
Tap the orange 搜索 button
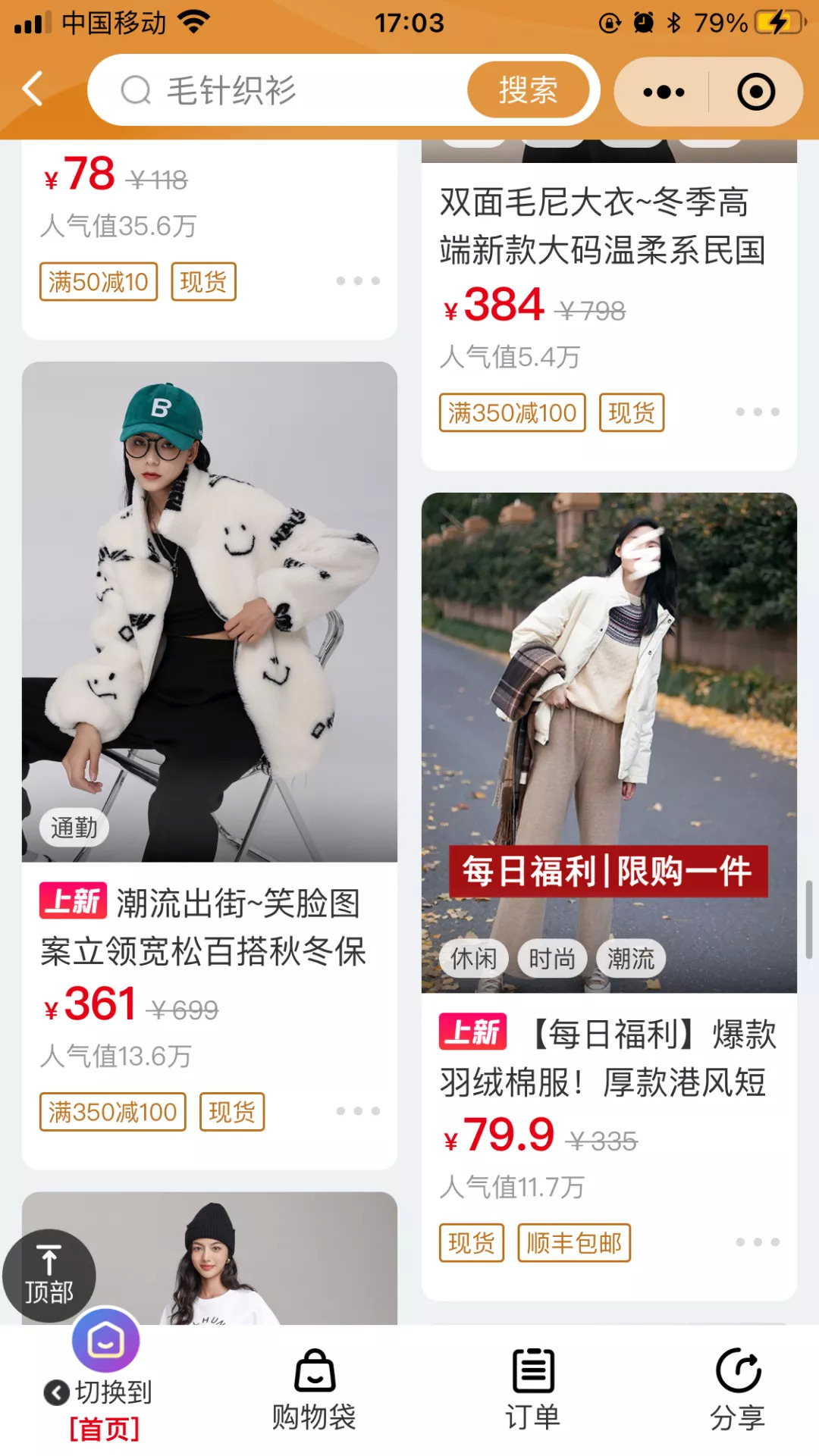(x=528, y=90)
